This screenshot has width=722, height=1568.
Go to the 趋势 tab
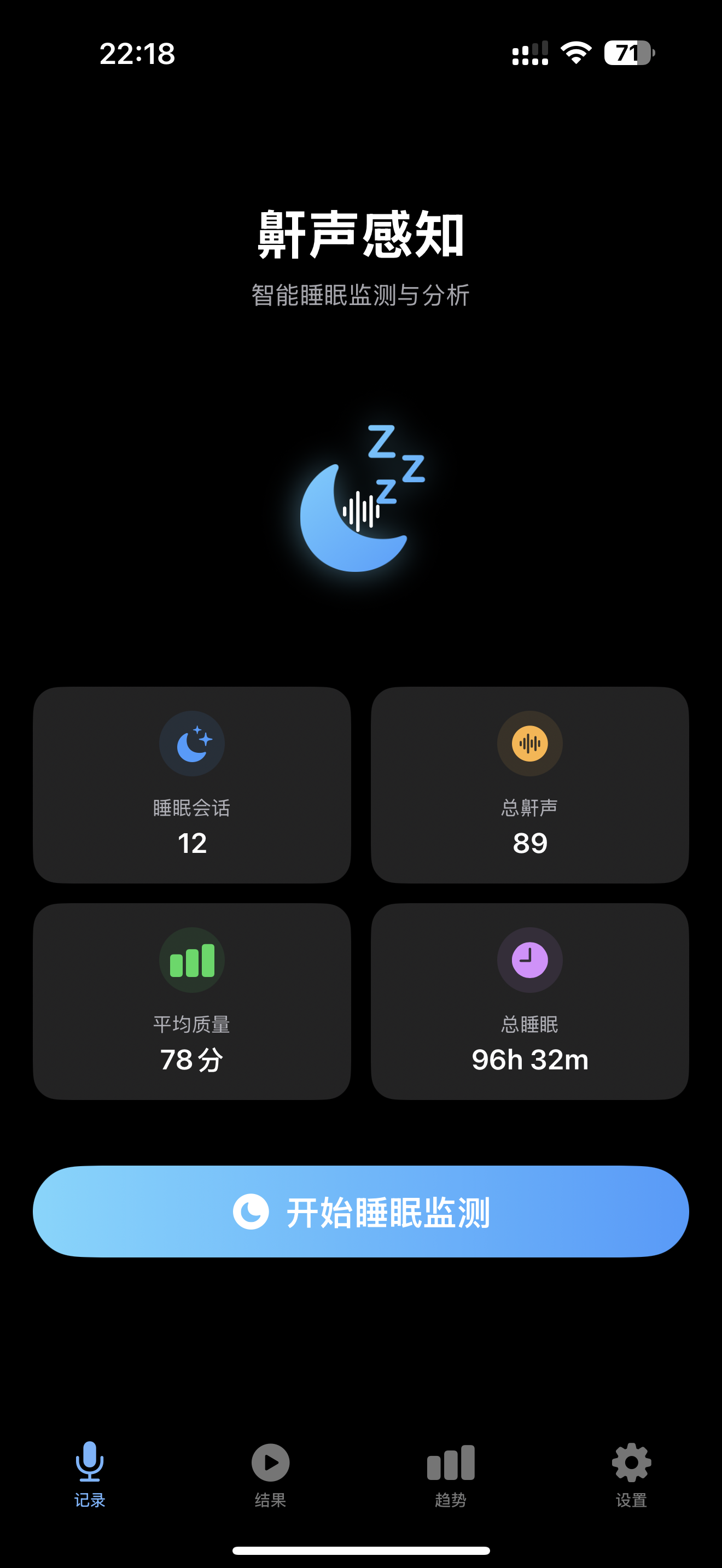point(451,1473)
